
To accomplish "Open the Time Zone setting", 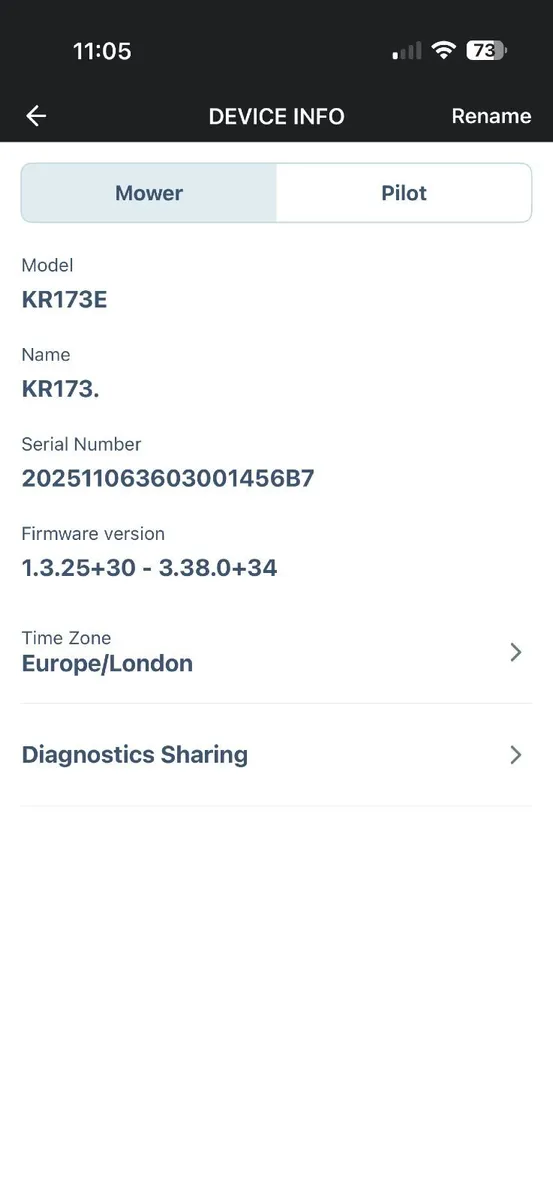I will coord(276,652).
